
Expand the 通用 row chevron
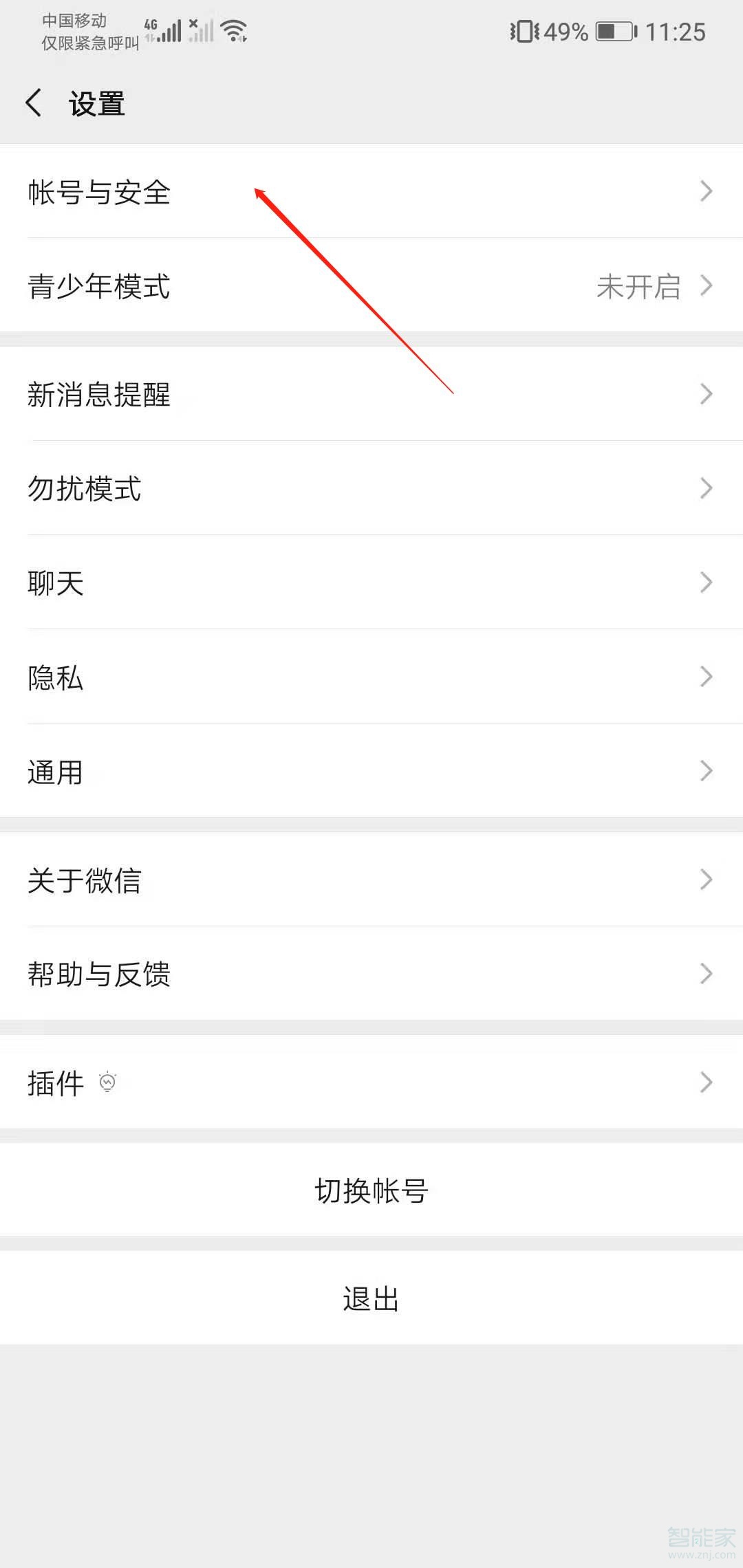click(706, 770)
